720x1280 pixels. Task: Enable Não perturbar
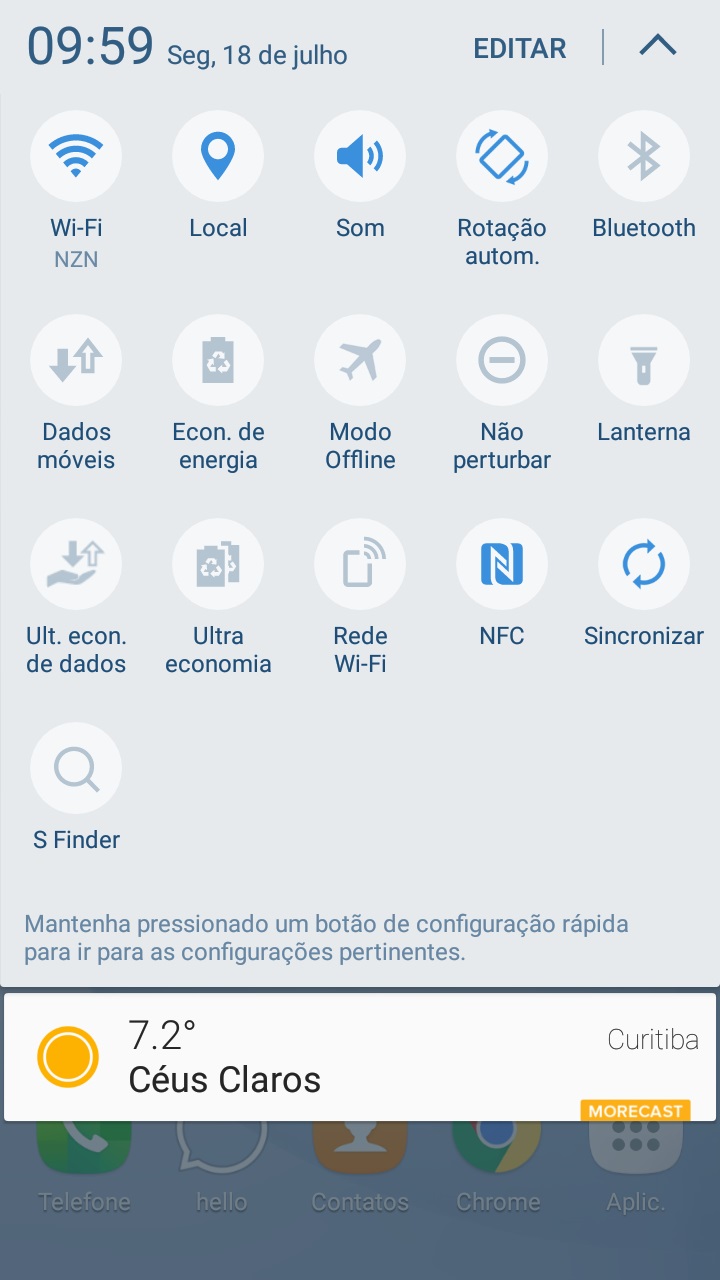pos(502,361)
